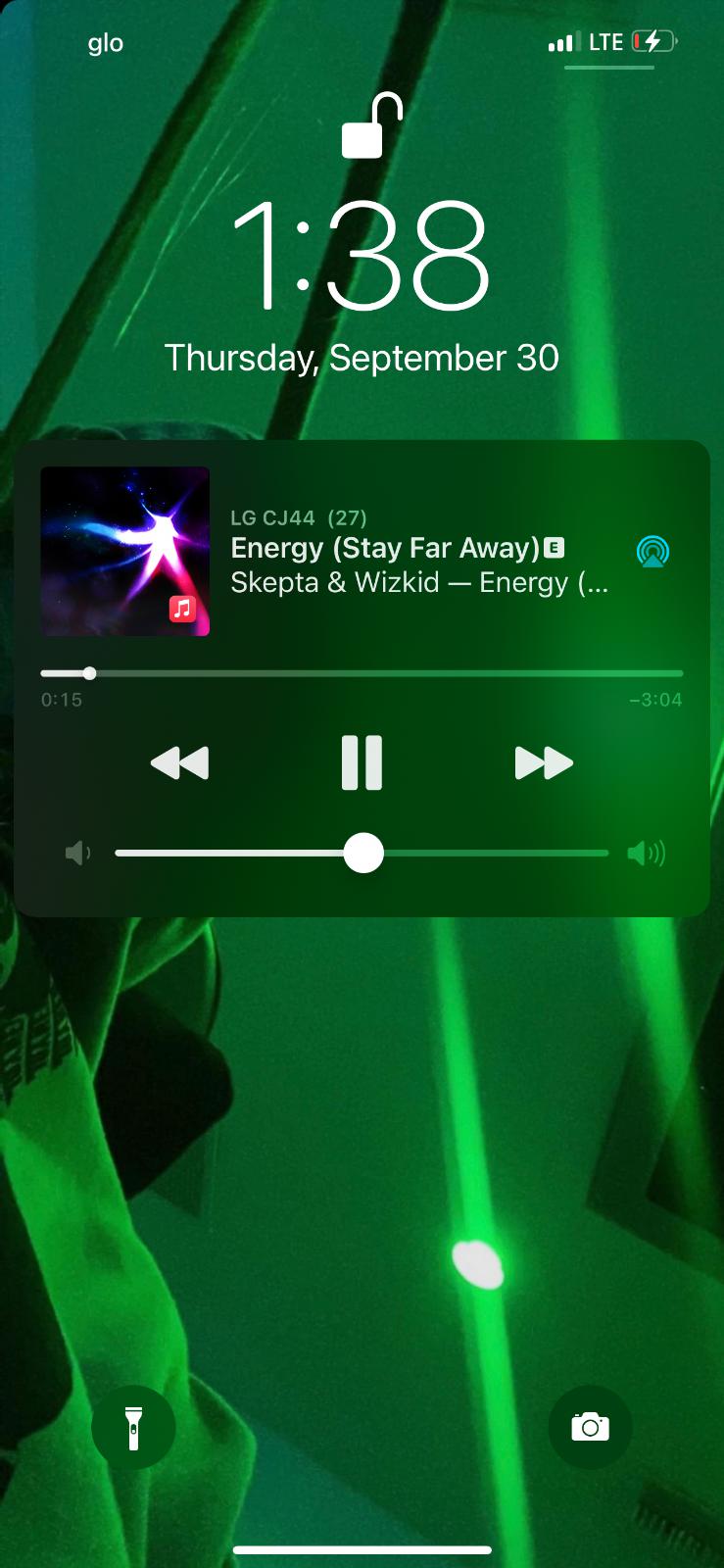The image size is (724, 1568).
Task: Tap the song progress bar to seek
Action: [x=362, y=673]
